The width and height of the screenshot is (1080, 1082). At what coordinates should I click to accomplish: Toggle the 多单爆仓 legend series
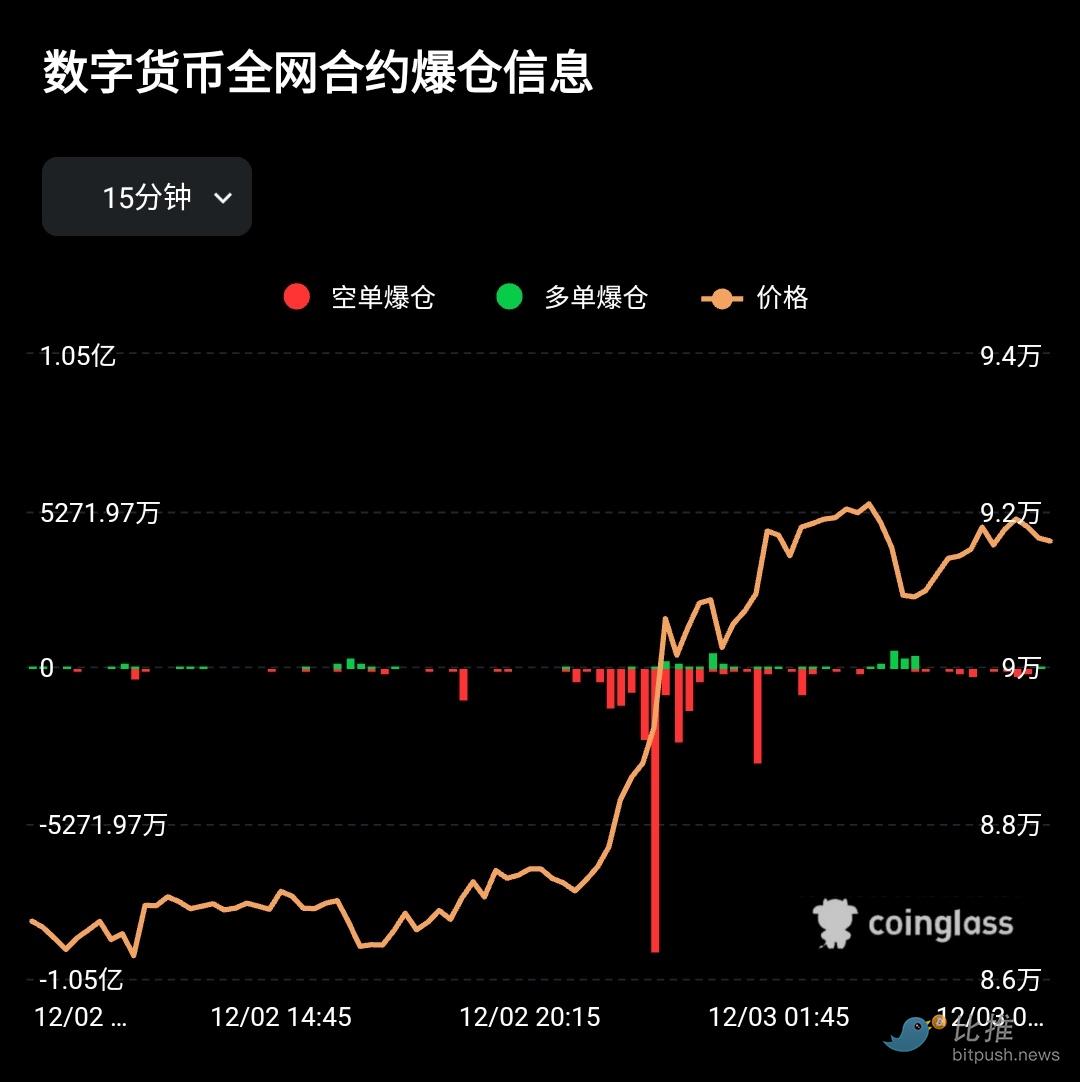573,297
